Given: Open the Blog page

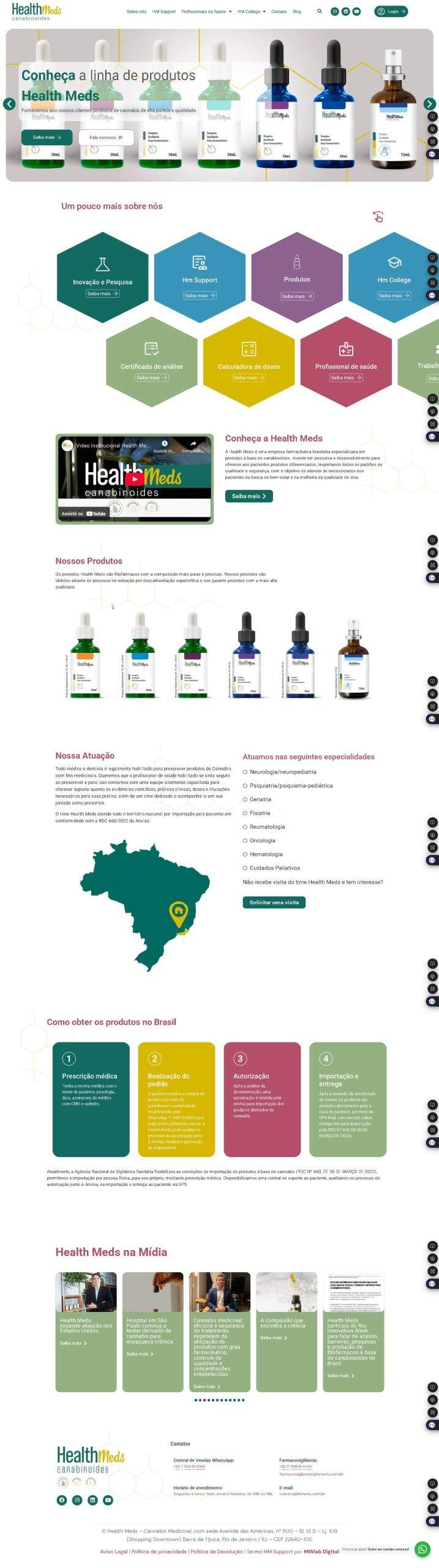Looking at the screenshot, I should pyautogui.click(x=297, y=12).
